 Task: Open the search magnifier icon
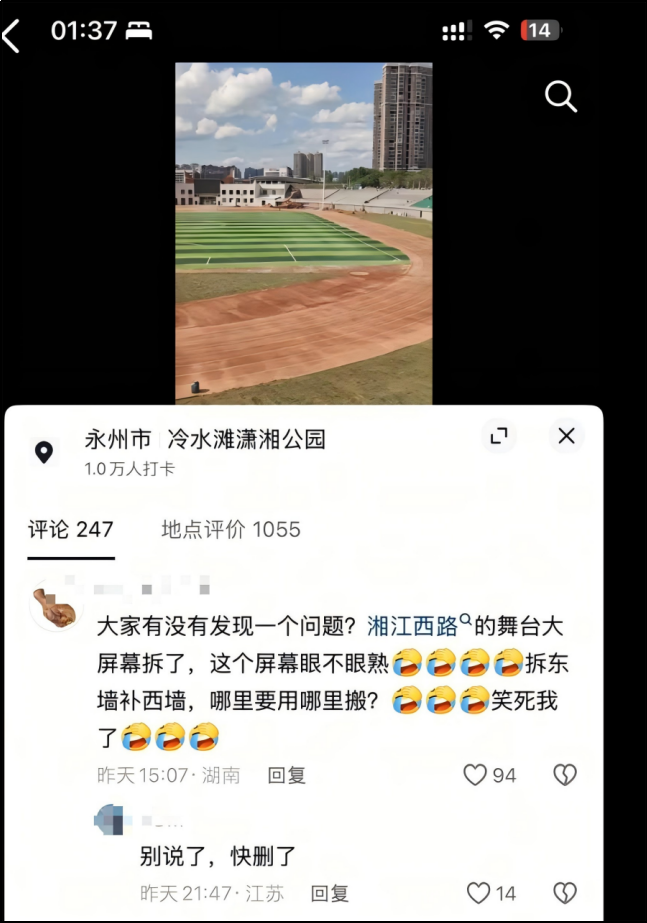pos(560,97)
